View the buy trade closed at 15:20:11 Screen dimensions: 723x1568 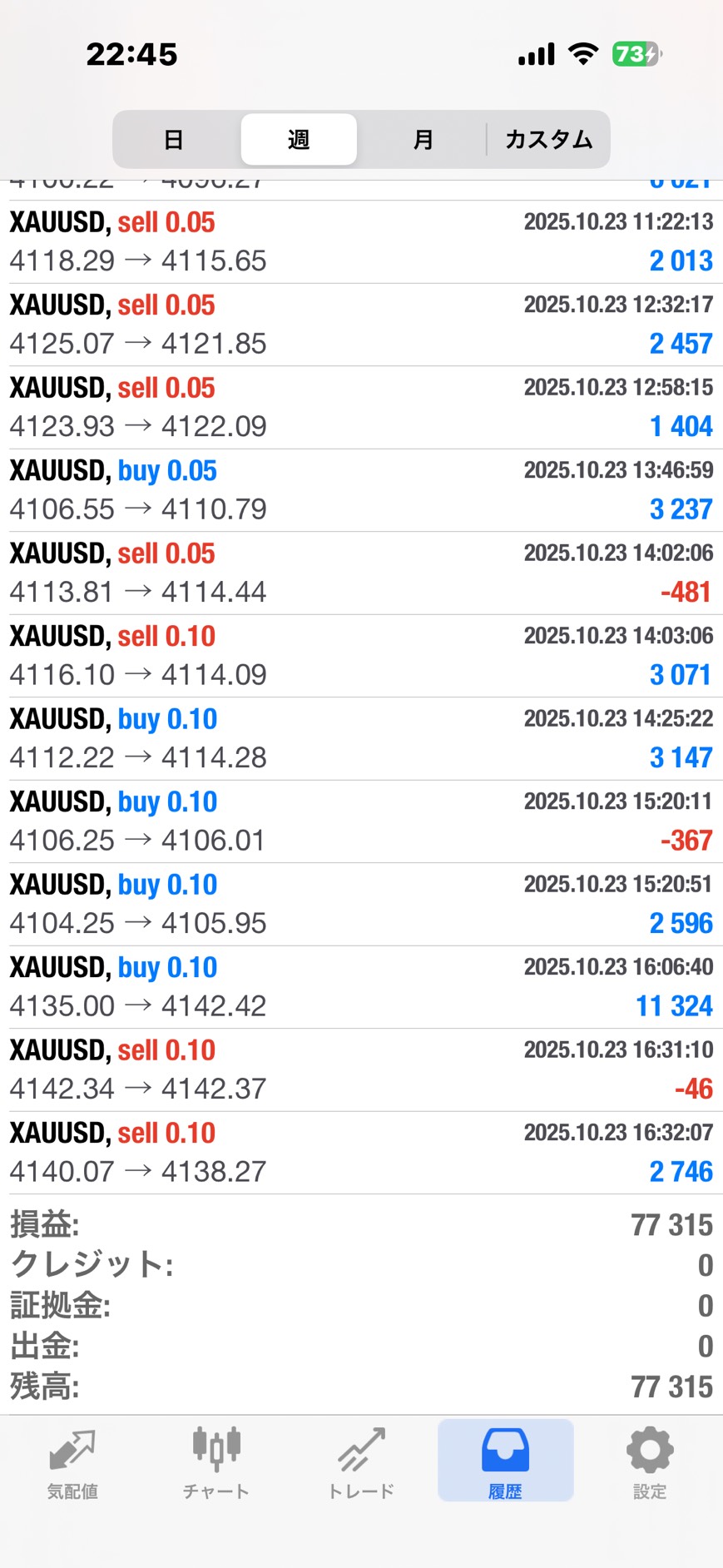361,821
